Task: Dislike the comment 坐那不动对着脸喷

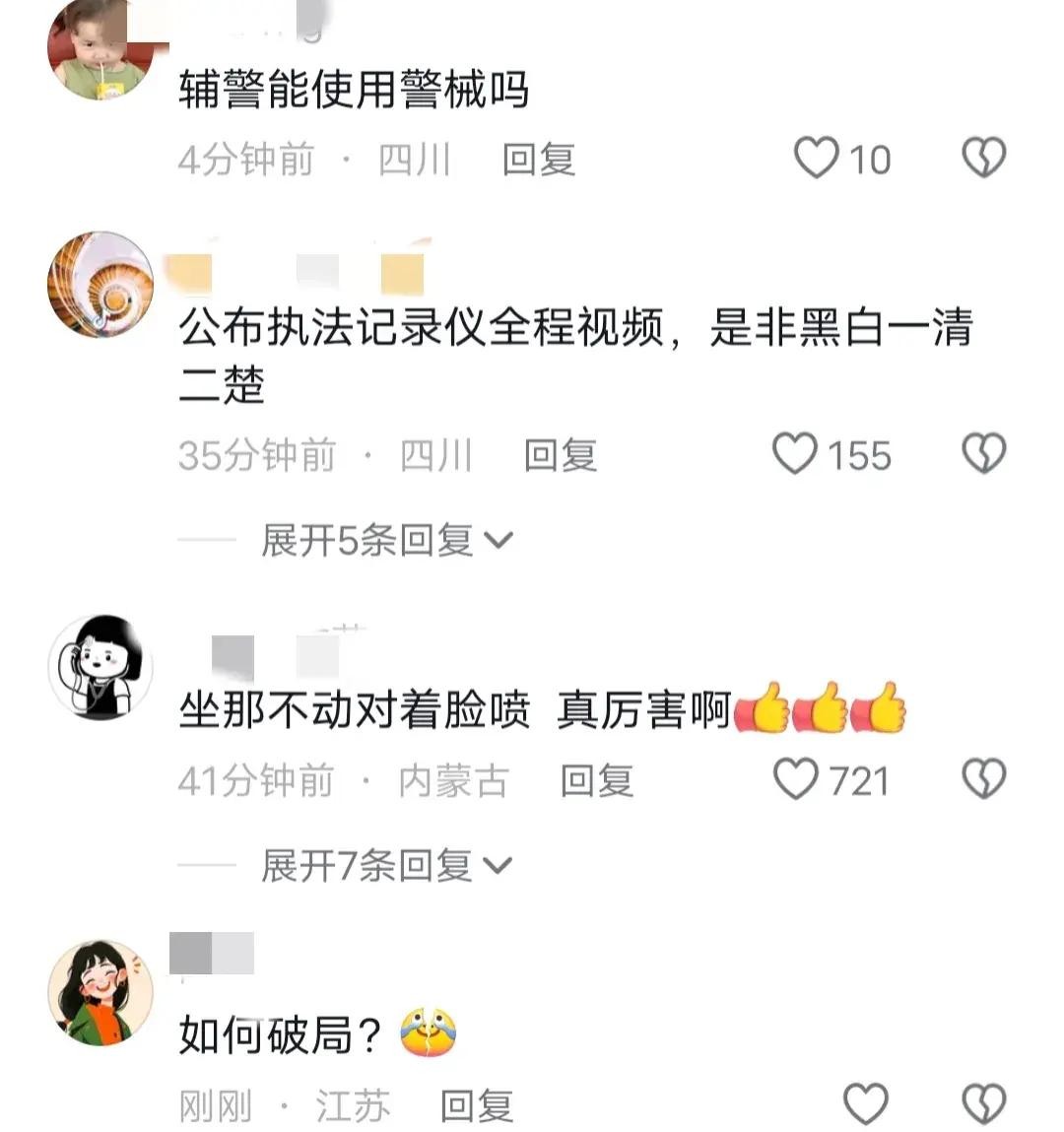Action: coord(983,779)
